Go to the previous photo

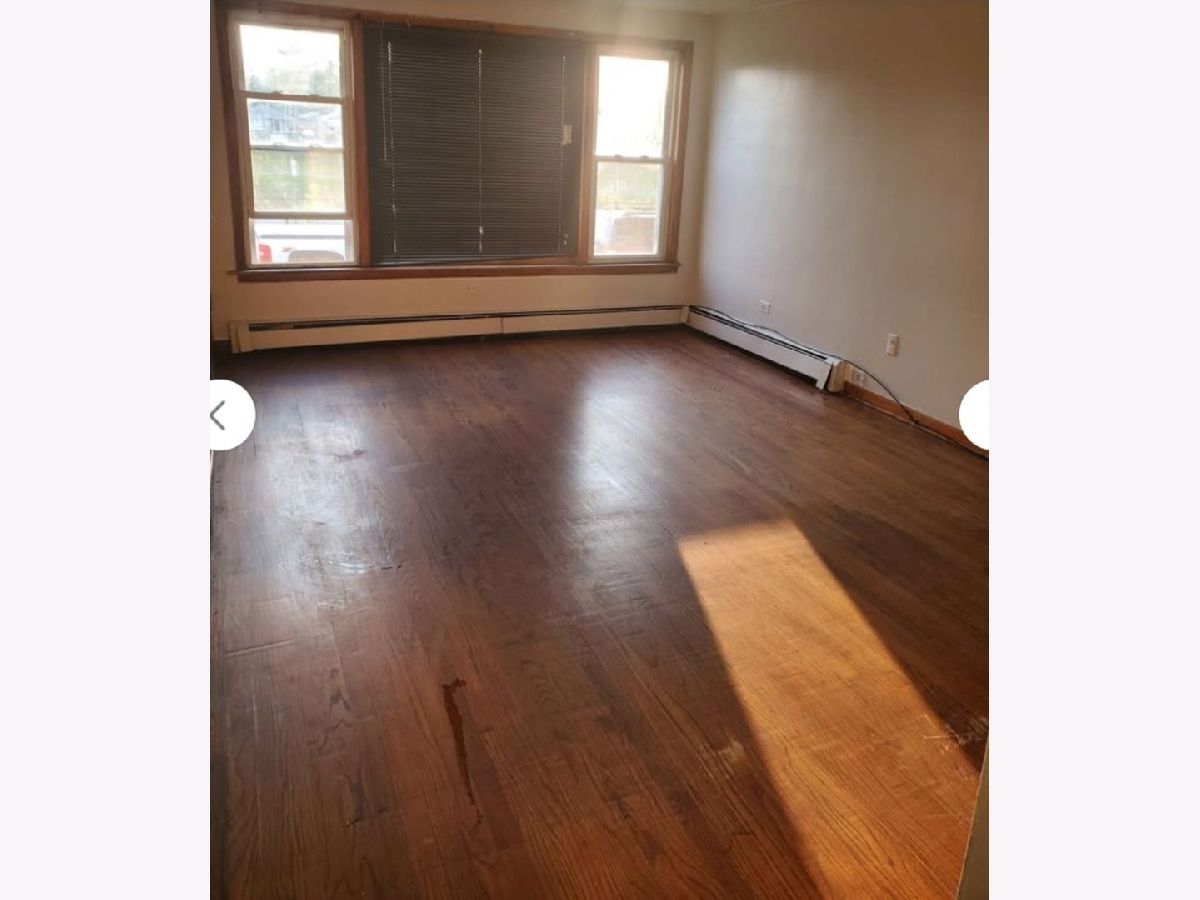tap(226, 415)
